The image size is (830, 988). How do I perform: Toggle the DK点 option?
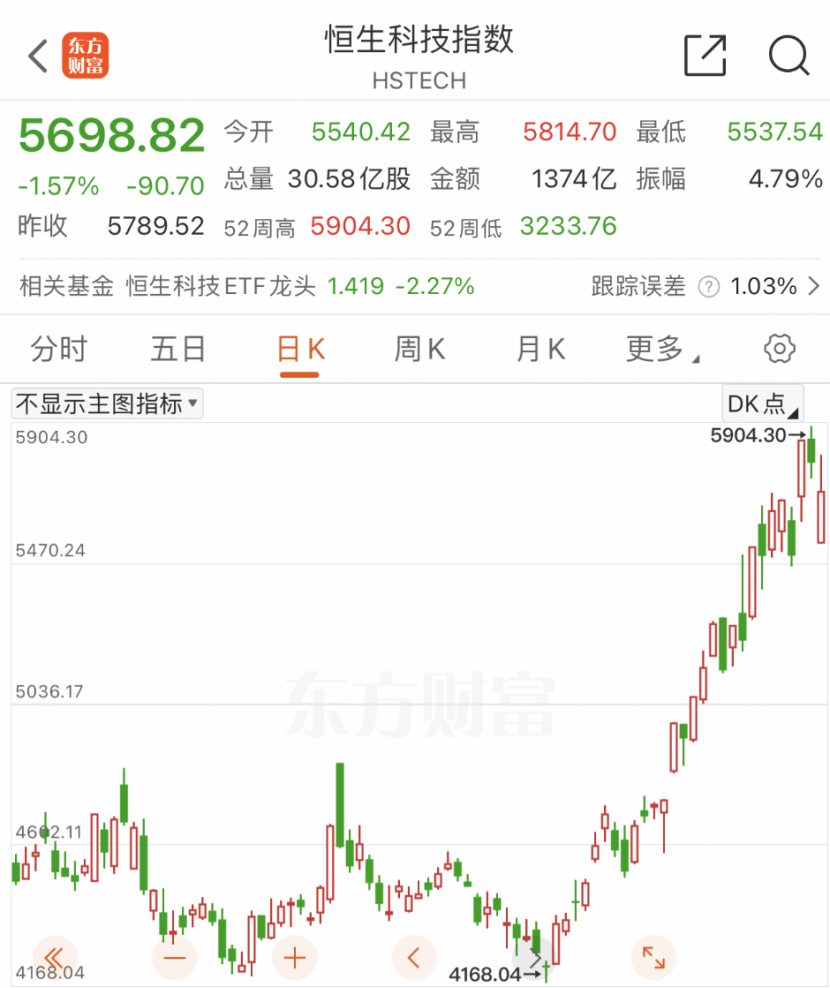click(763, 404)
